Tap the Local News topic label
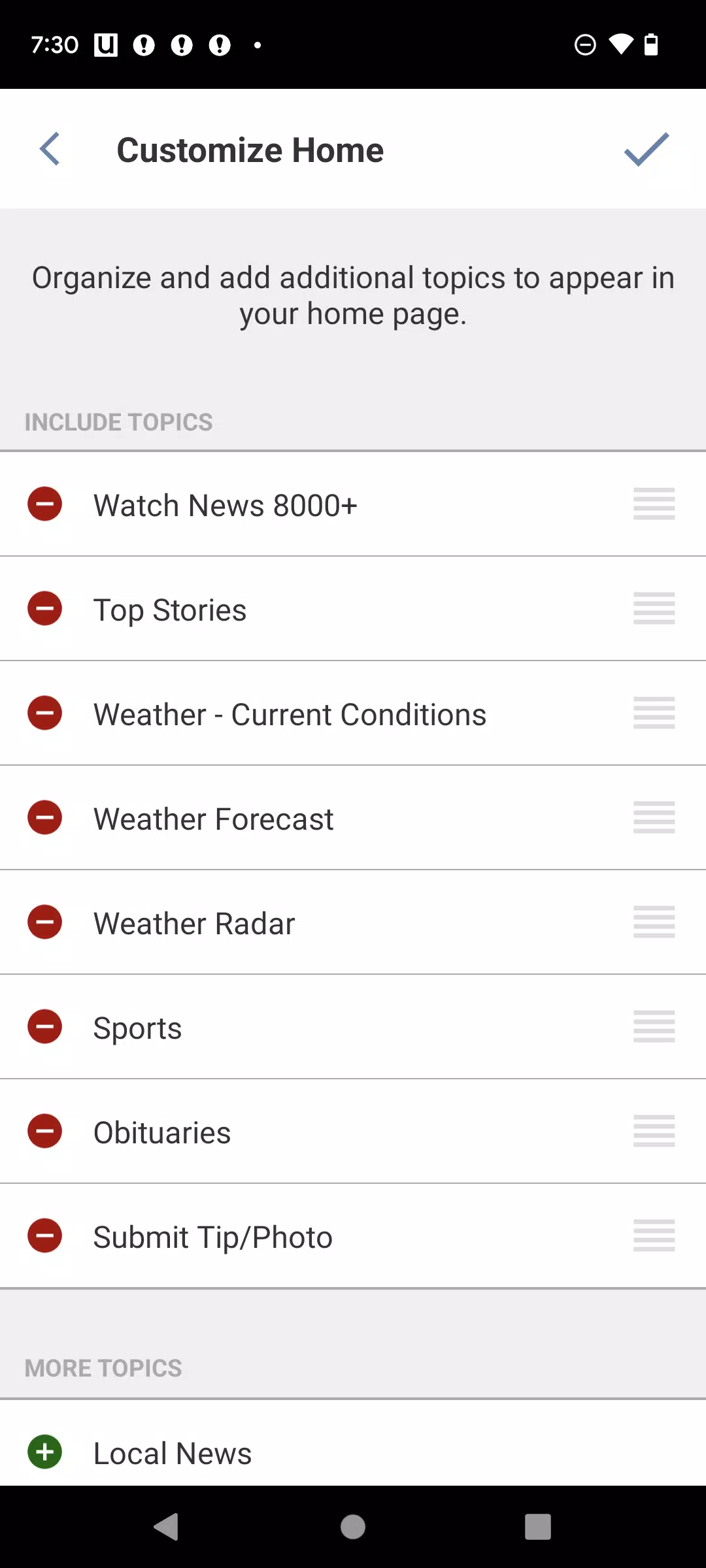 tap(172, 1452)
